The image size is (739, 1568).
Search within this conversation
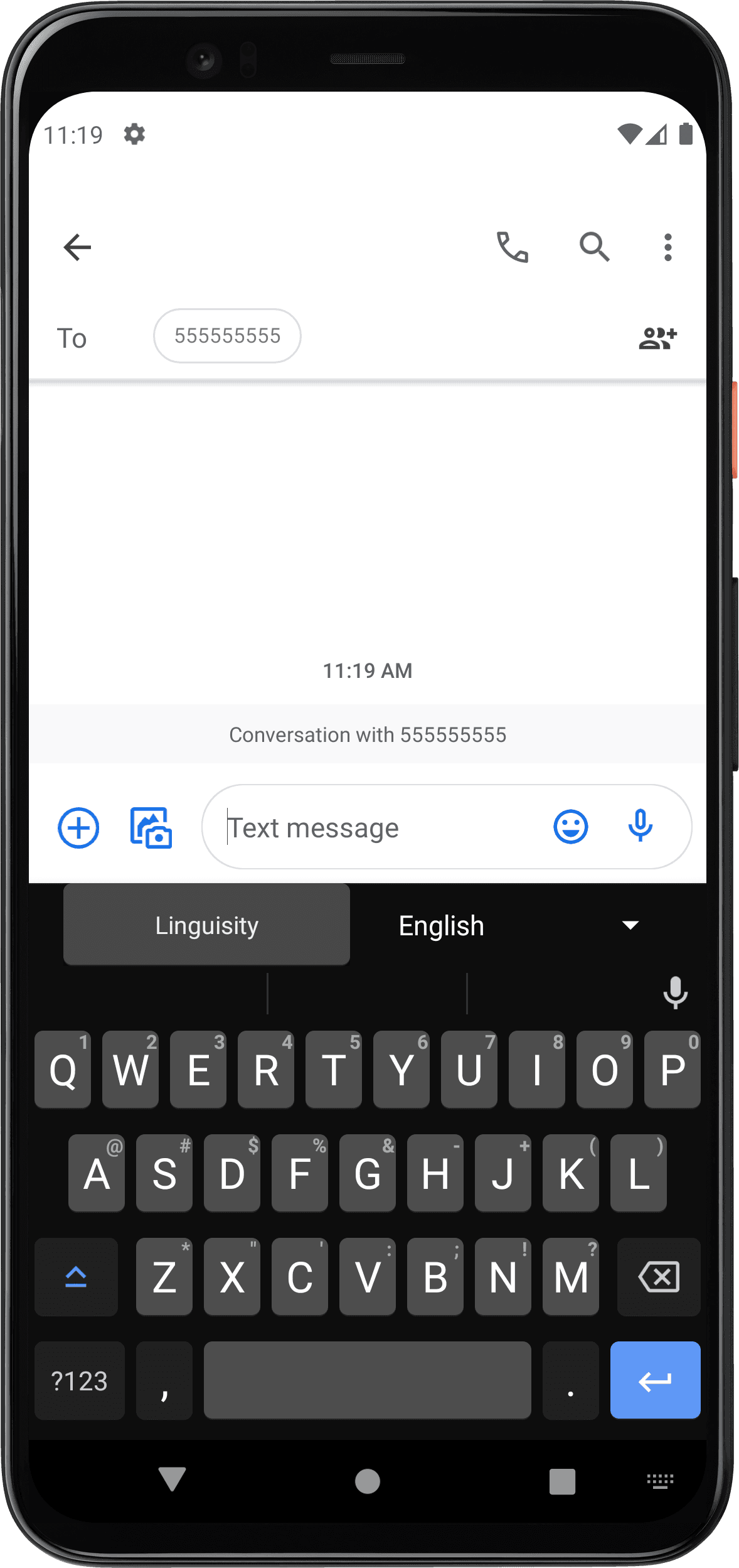click(594, 247)
